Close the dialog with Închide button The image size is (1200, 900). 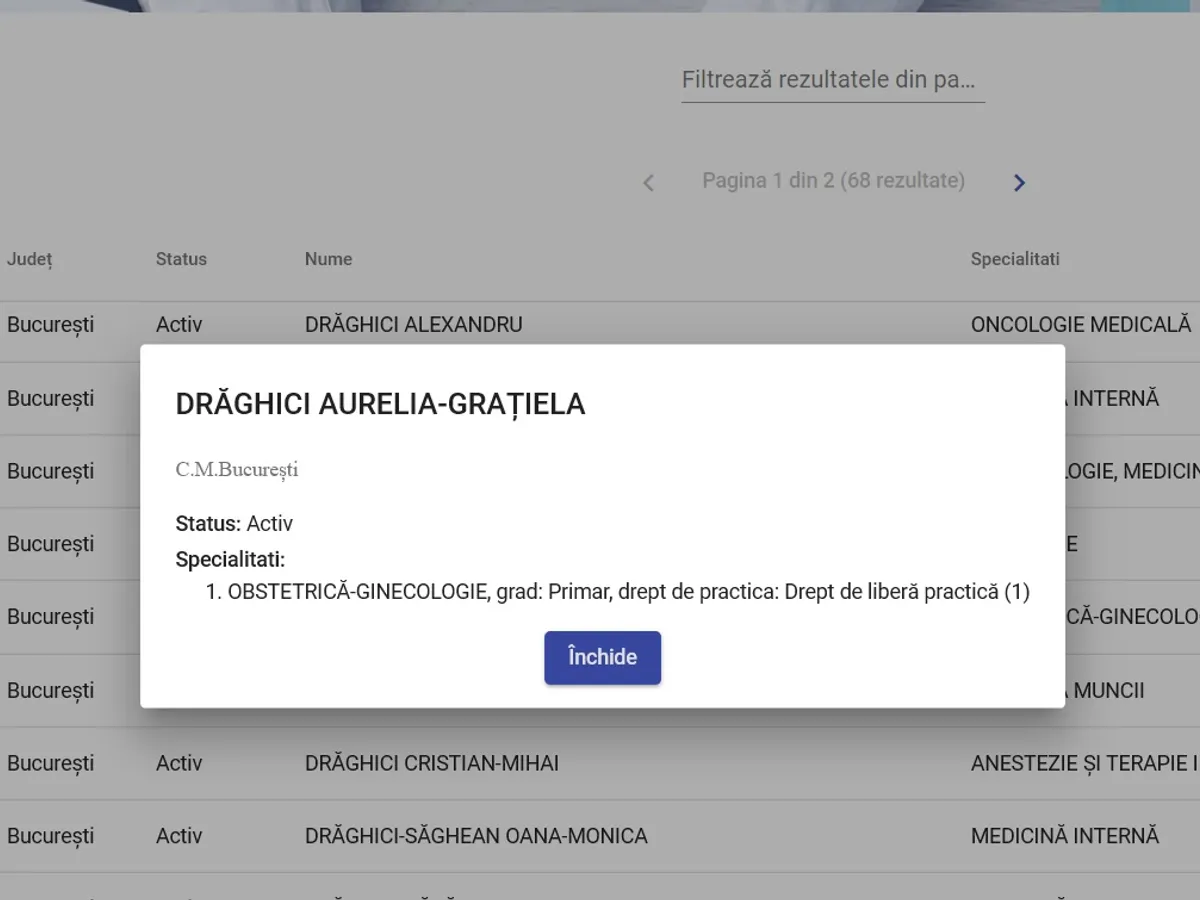coord(602,657)
